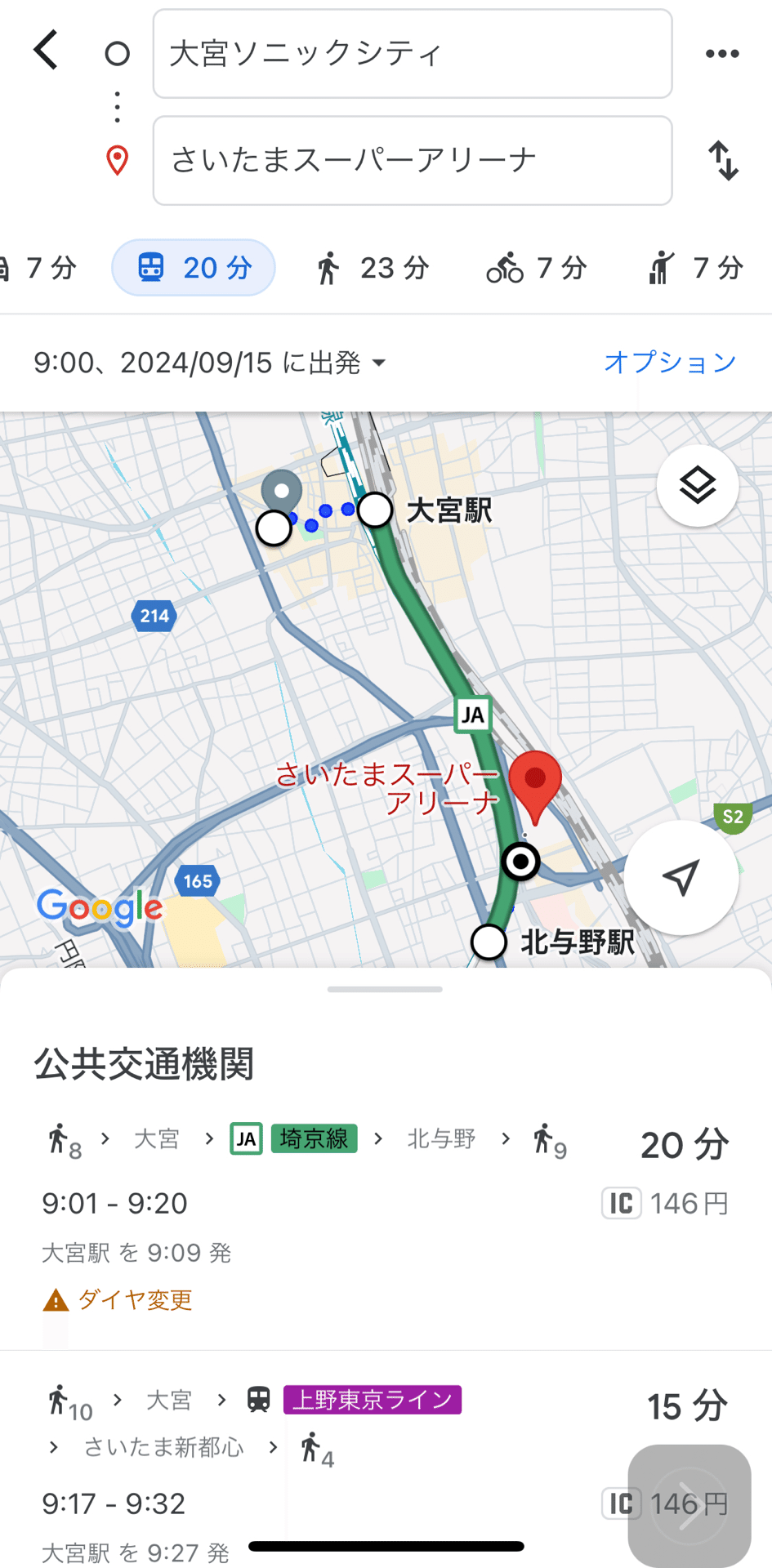Viewport: 772px width, 1568px height.
Task: Switch to walking mode 23 分
Action: click(x=373, y=268)
